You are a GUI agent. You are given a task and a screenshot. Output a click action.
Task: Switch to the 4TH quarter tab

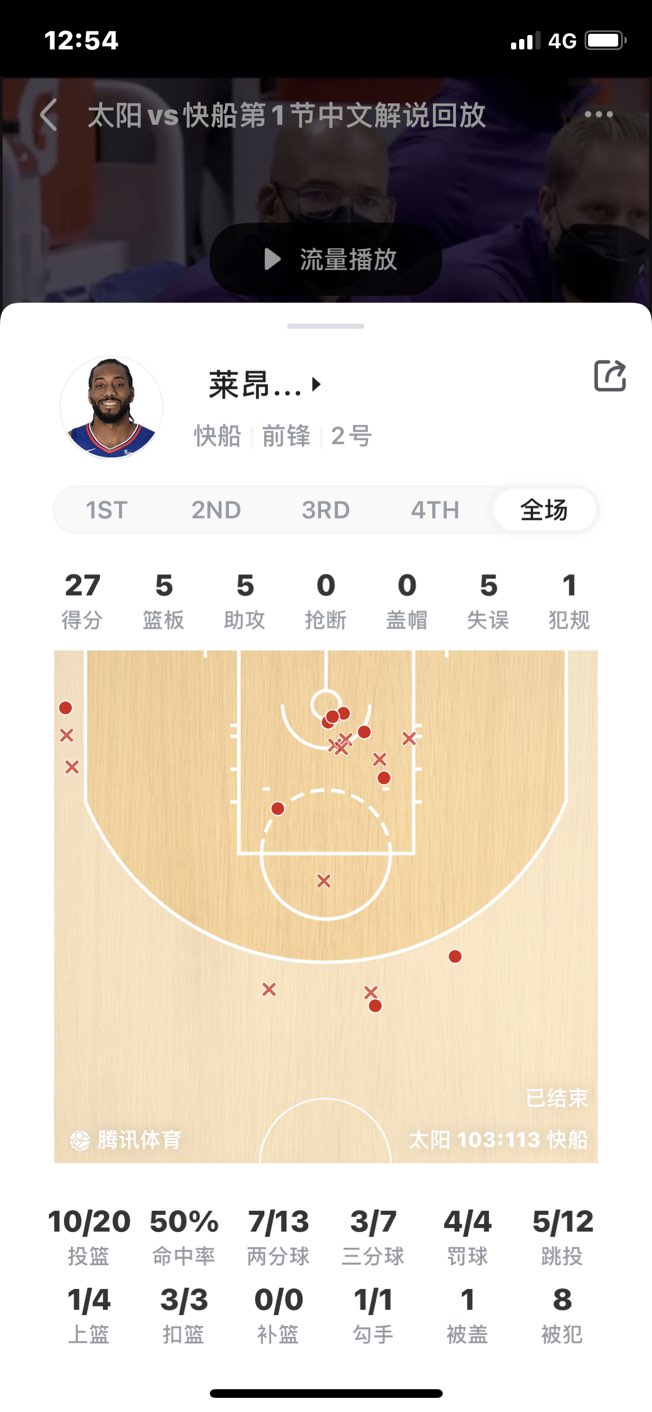(x=435, y=510)
